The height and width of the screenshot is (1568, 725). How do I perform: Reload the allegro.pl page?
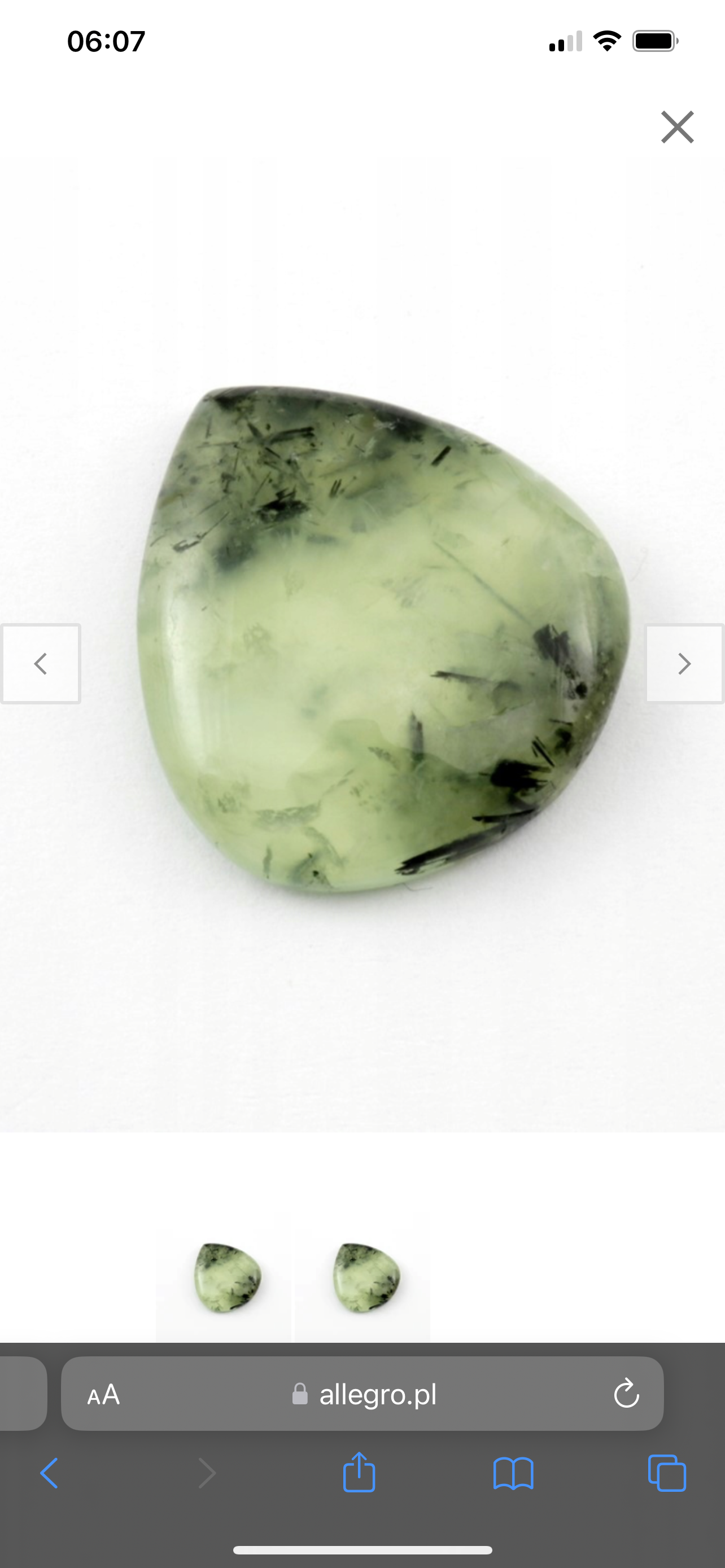626,1395
